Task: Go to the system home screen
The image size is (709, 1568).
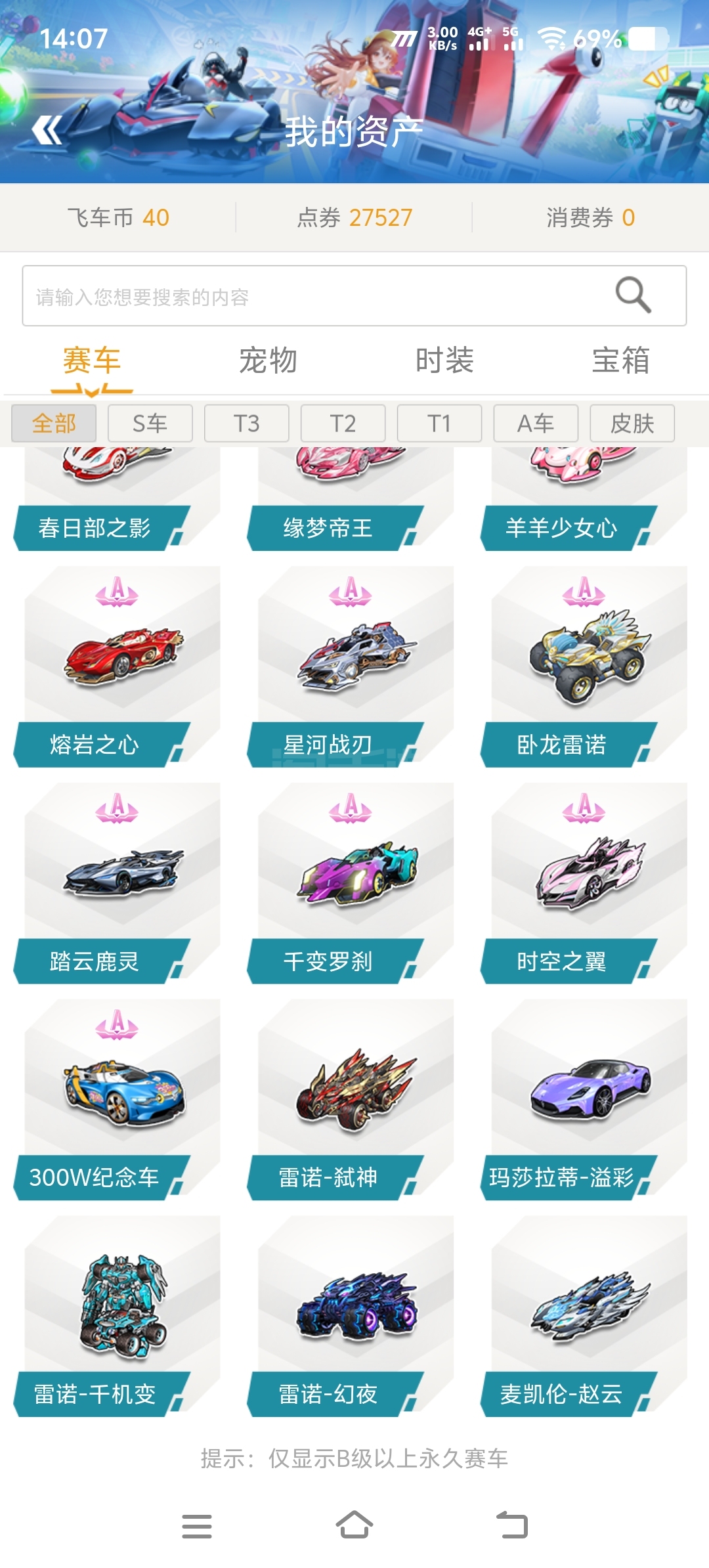Action: [x=354, y=1525]
